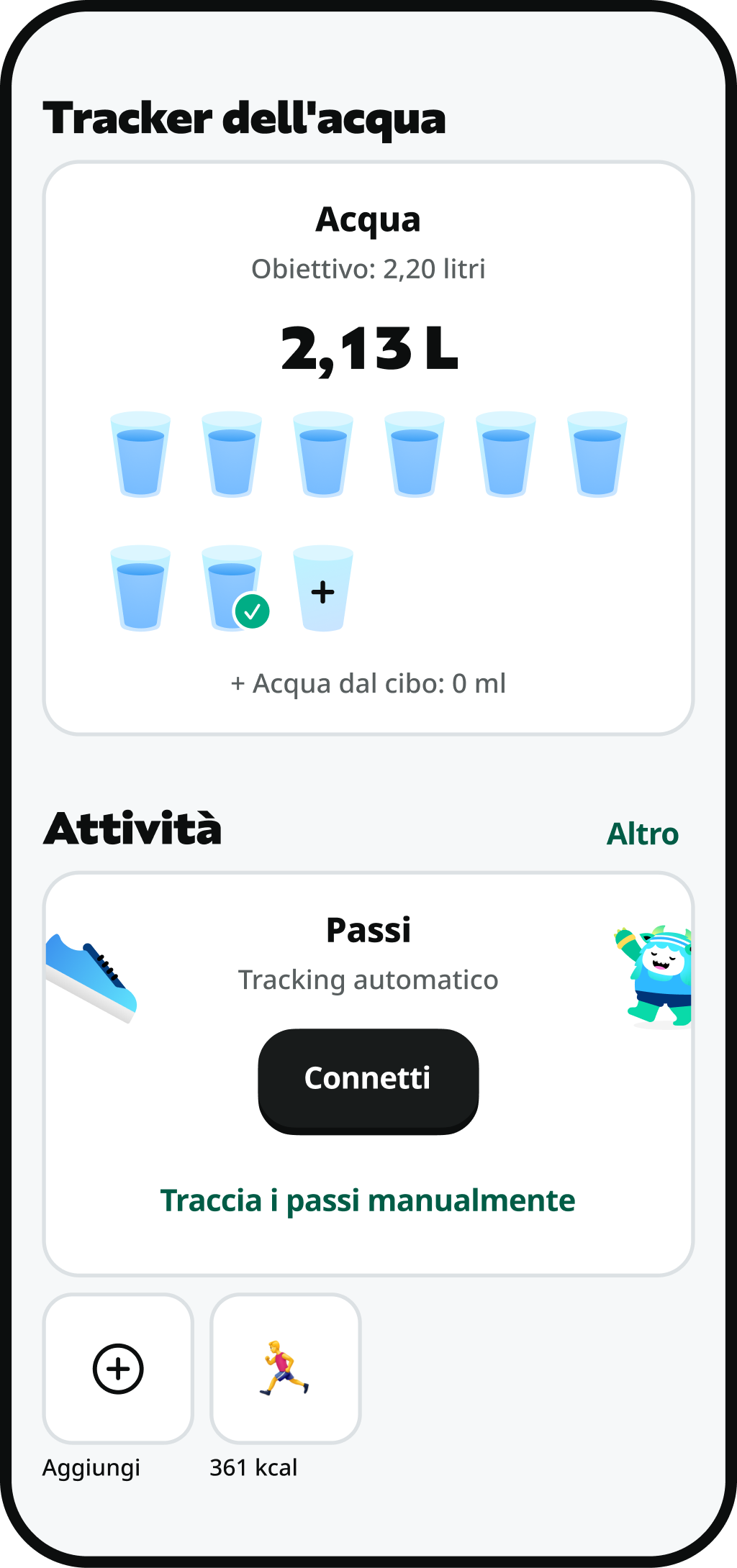Screen dimensions: 737x1568
Task: Click the first filled water glass
Action: [x=141, y=452]
